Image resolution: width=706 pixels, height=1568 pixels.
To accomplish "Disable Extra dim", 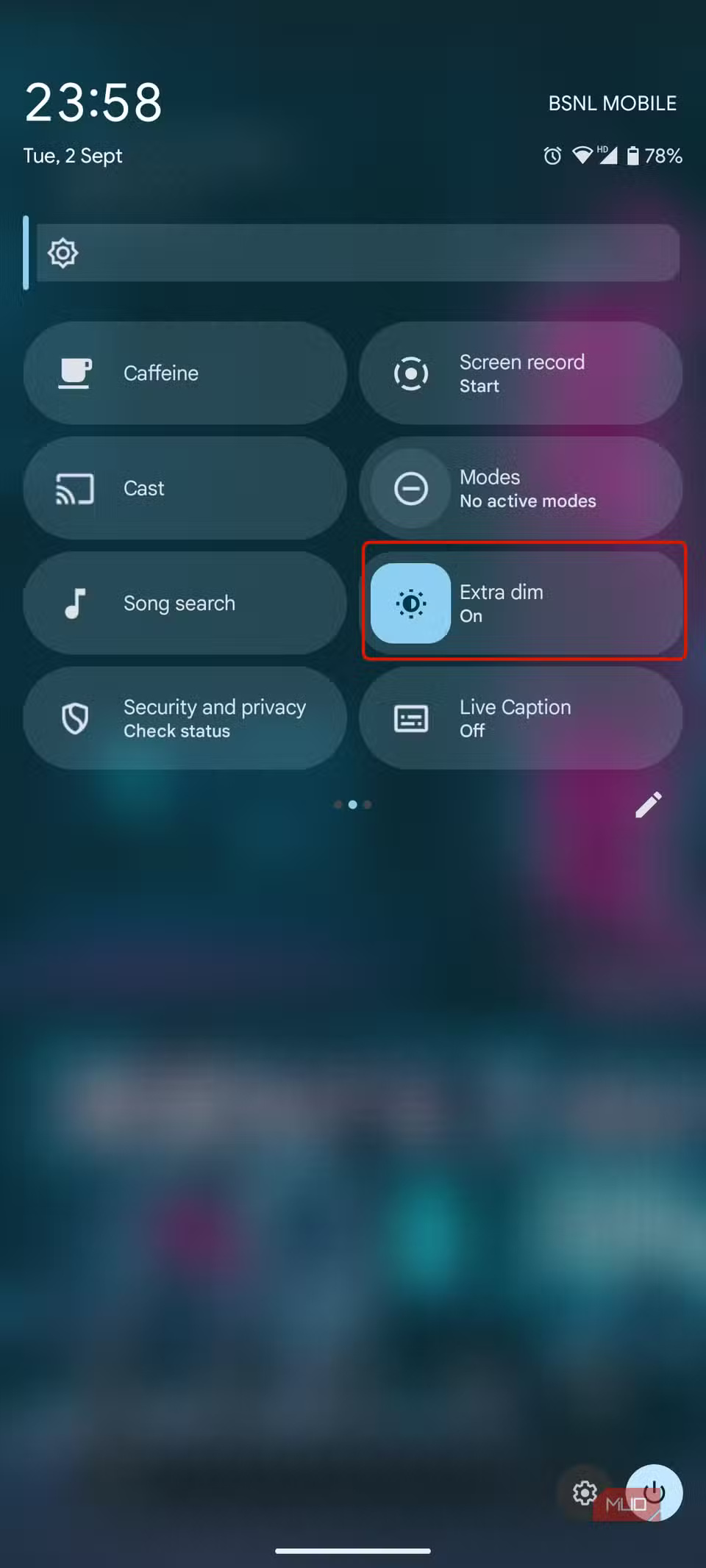I will click(524, 603).
